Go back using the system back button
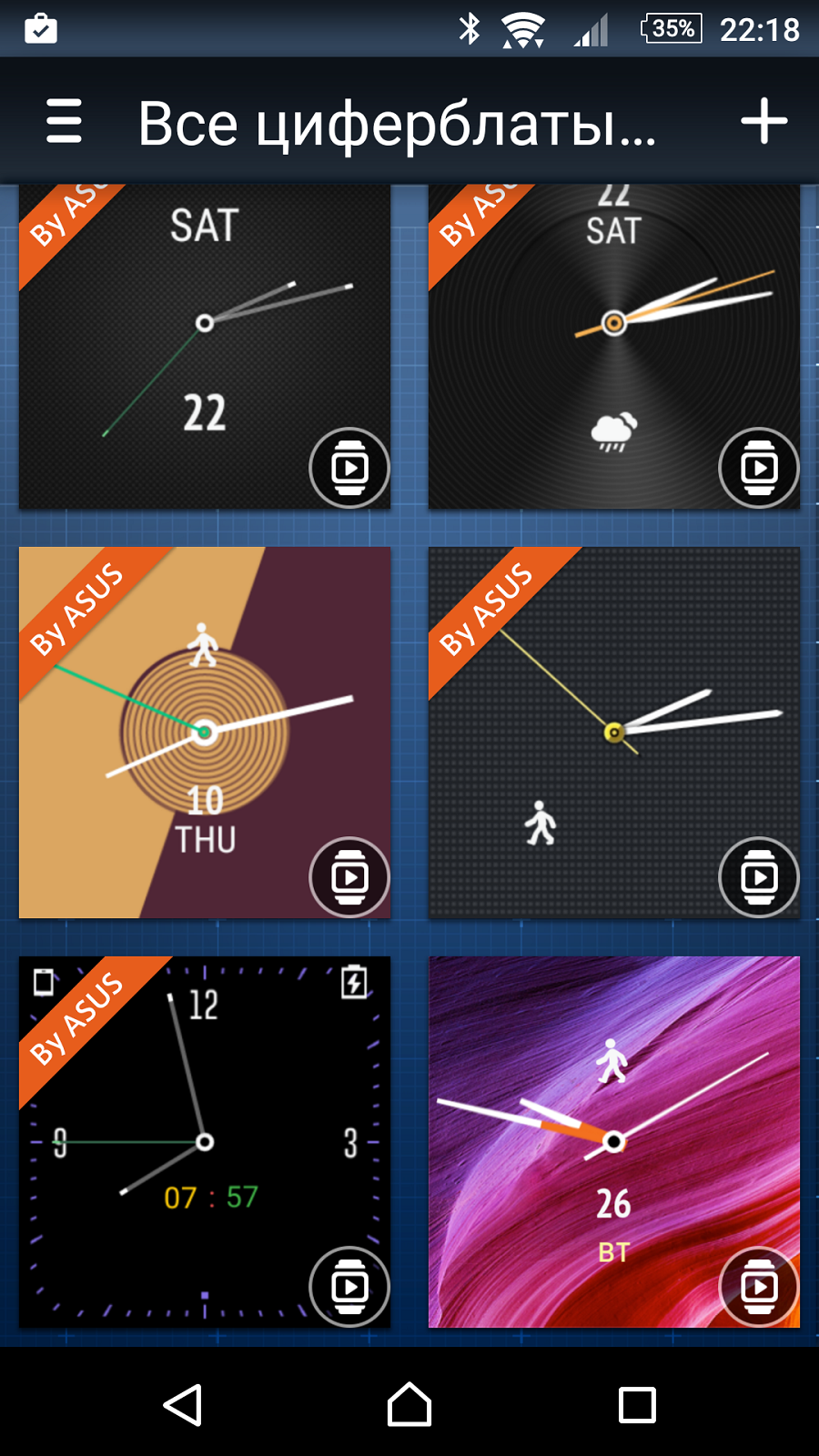The height and width of the screenshot is (1456, 819). click(x=182, y=1404)
